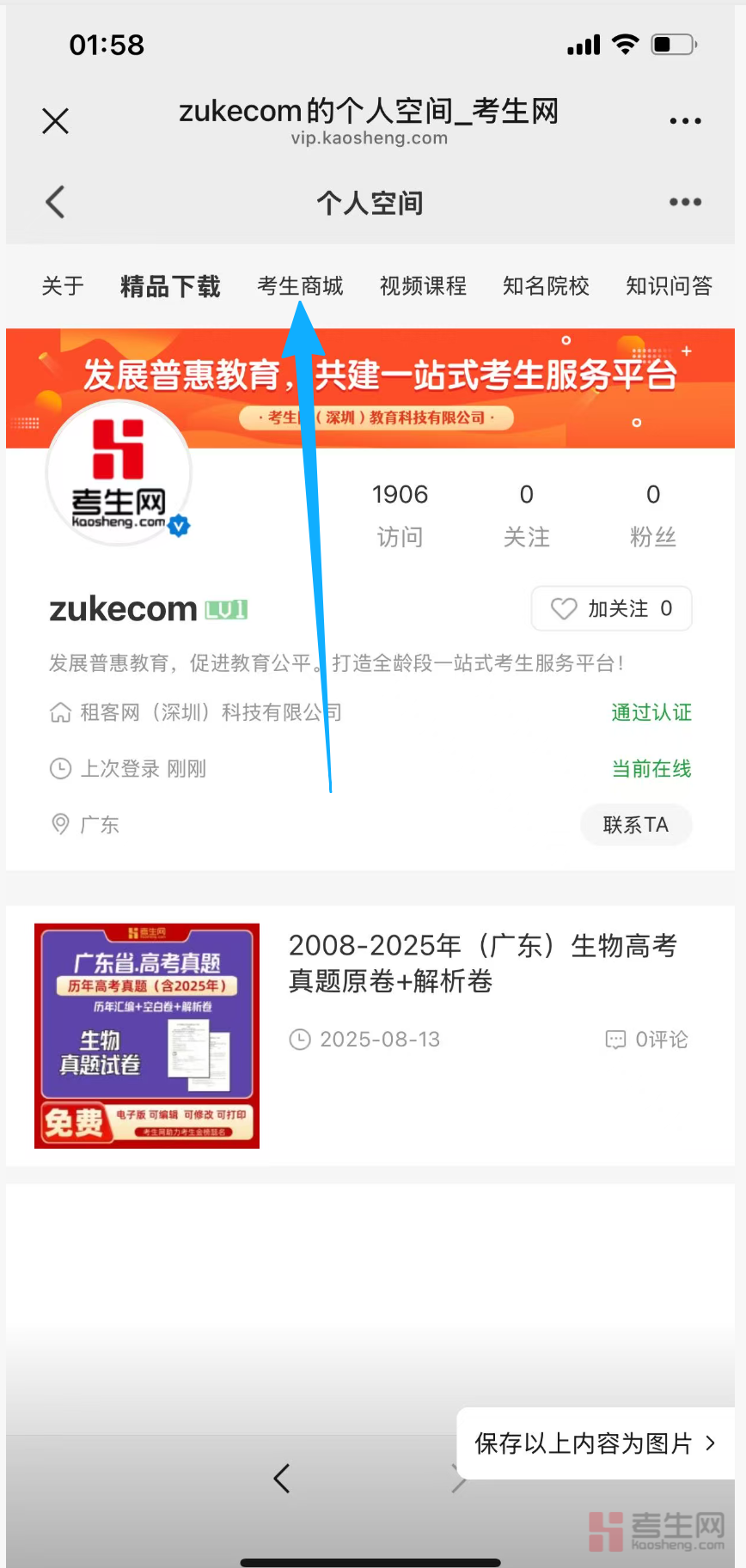Tap 保存以上内容为图片
The height and width of the screenshot is (1568, 746).
tap(595, 1443)
